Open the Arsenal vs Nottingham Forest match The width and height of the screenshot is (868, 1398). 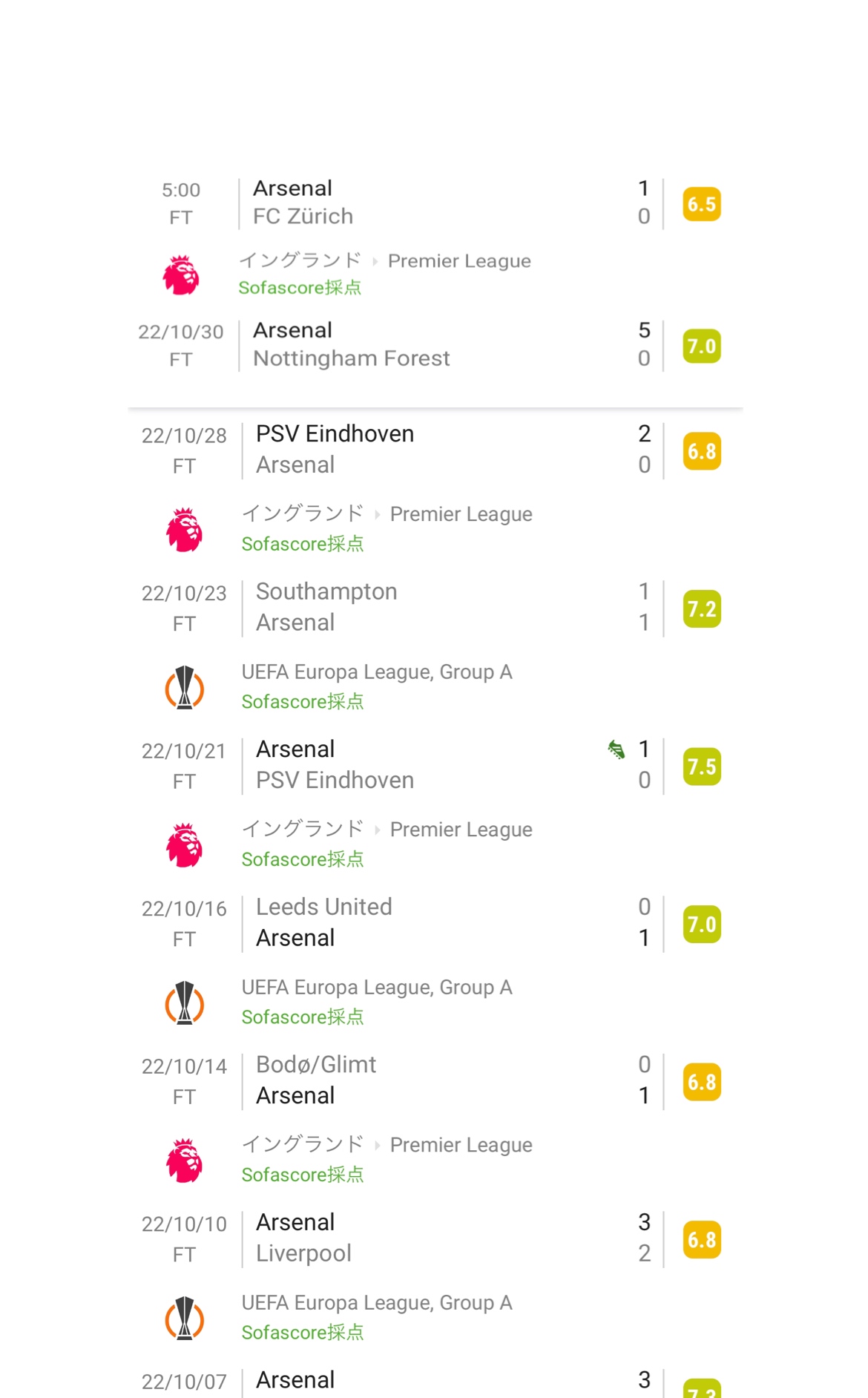coord(435,345)
